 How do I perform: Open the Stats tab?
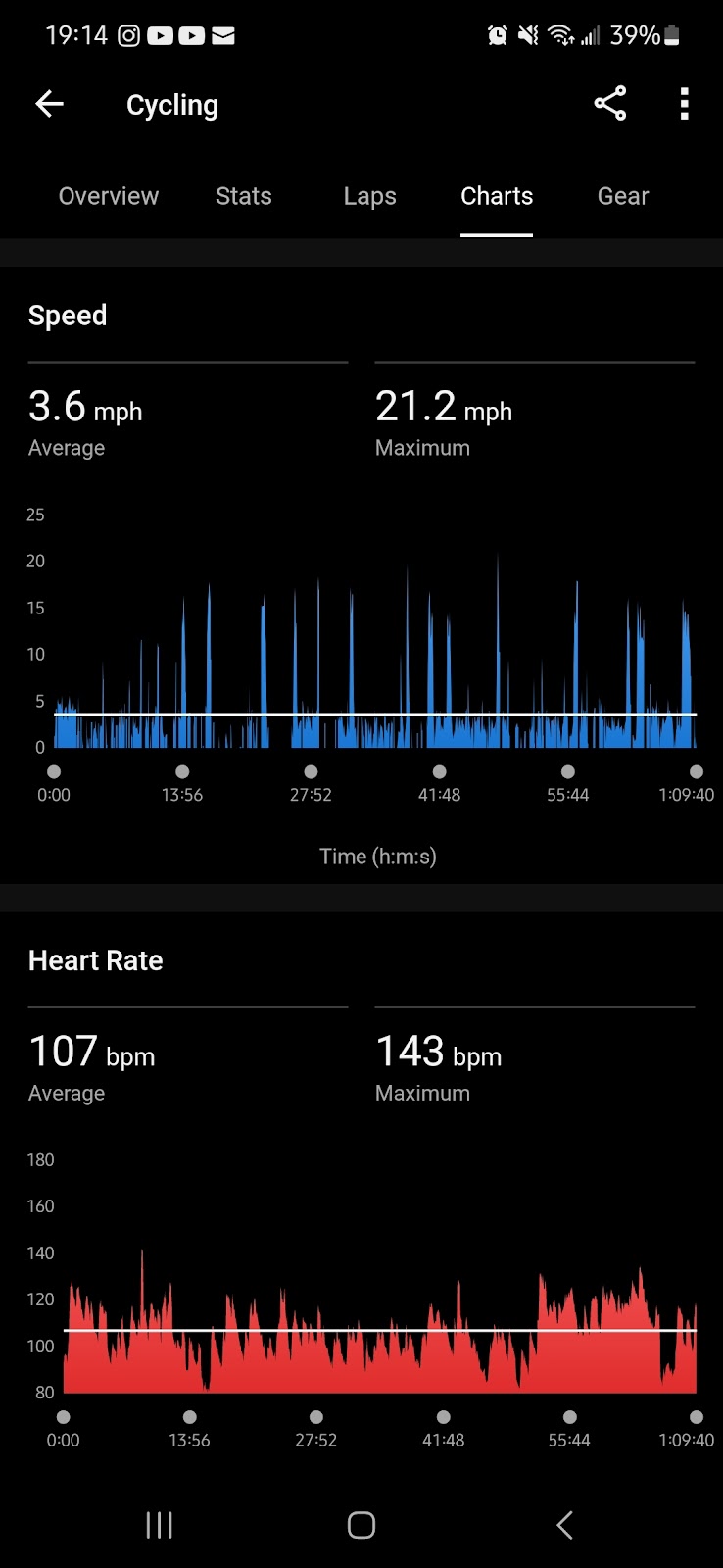243,196
